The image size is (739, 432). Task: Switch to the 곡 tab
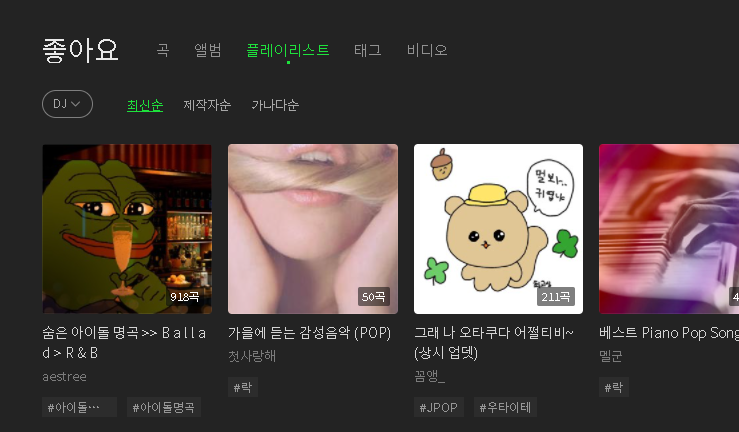[x=162, y=50]
